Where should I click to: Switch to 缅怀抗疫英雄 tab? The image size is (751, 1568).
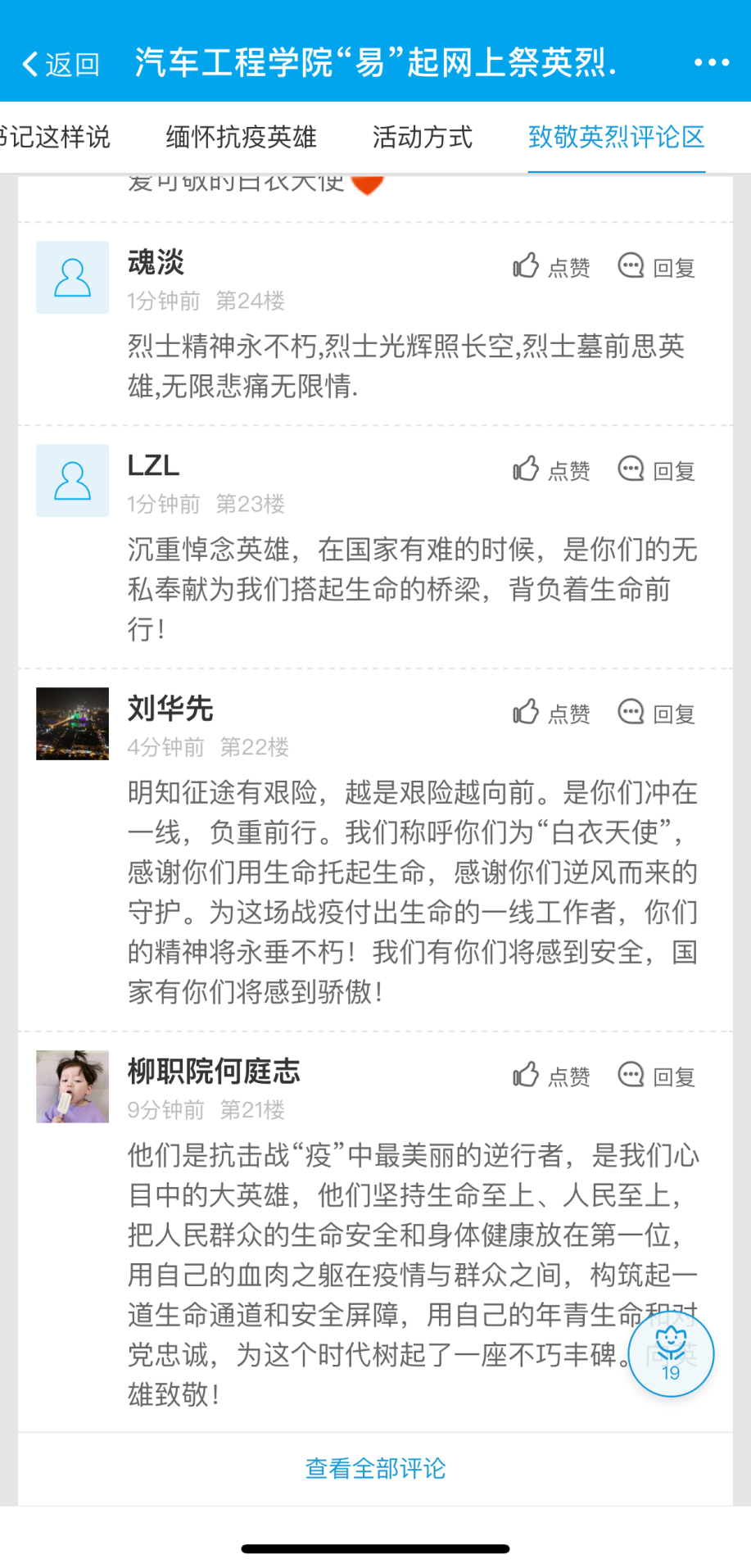click(241, 137)
